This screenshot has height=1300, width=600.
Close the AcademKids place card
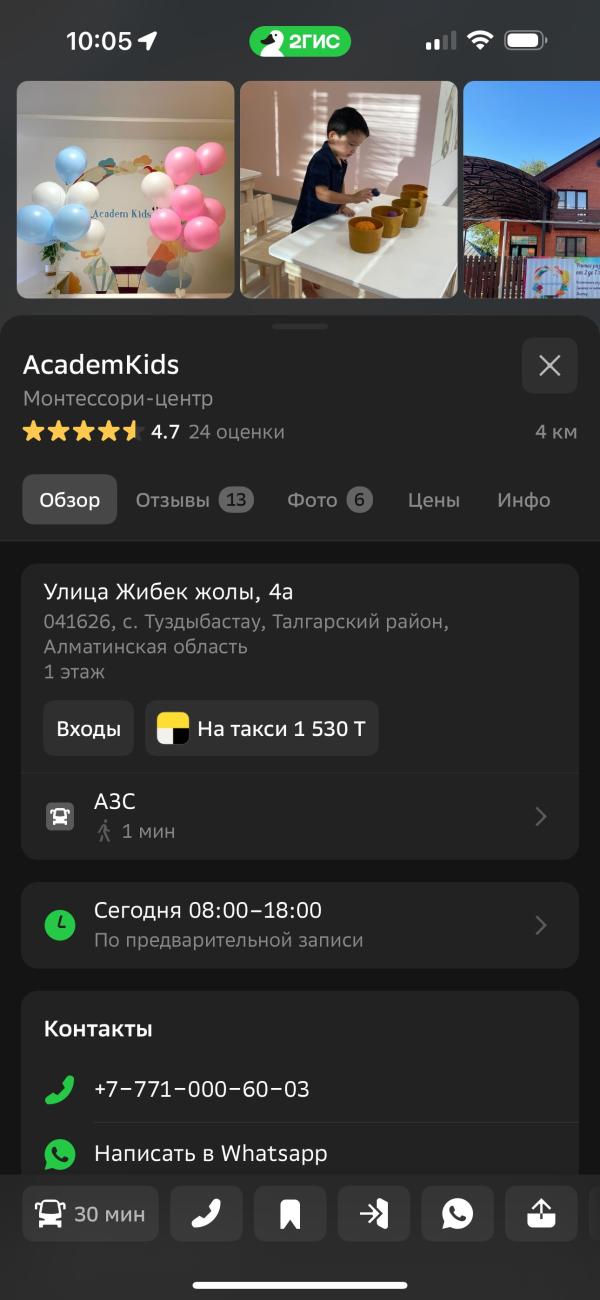click(x=549, y=366)
